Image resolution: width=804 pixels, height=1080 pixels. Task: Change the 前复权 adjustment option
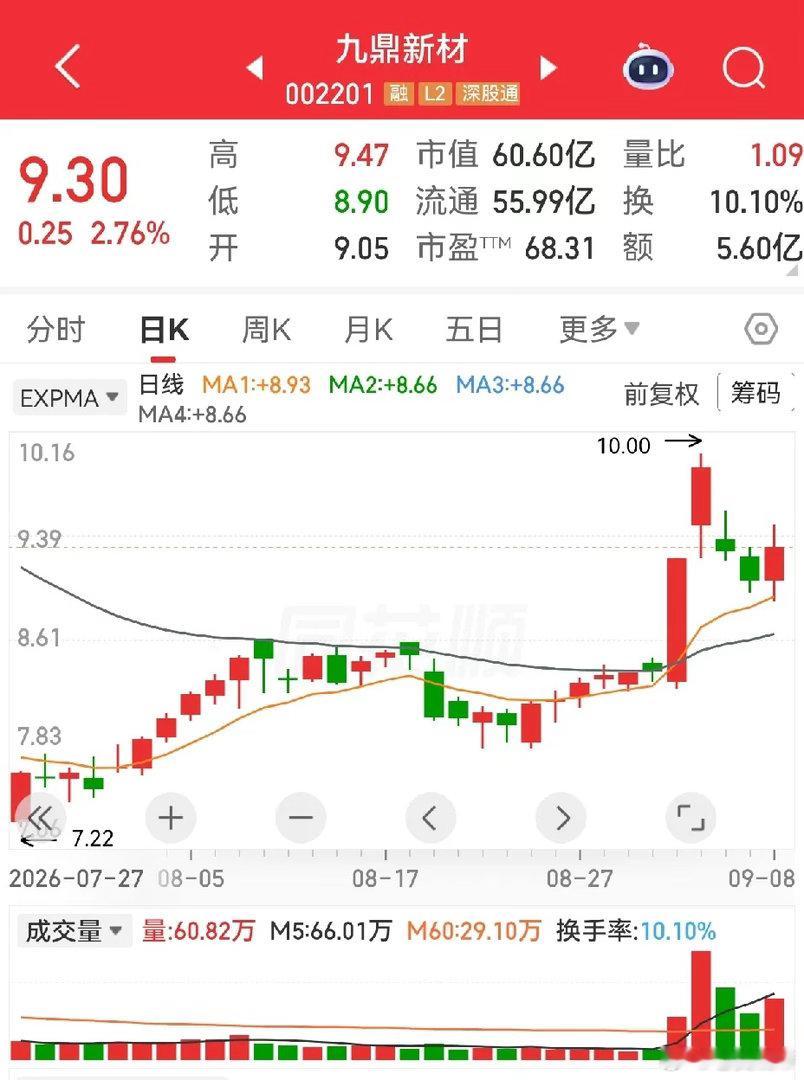pyautogui.click(x=661, y=395)
